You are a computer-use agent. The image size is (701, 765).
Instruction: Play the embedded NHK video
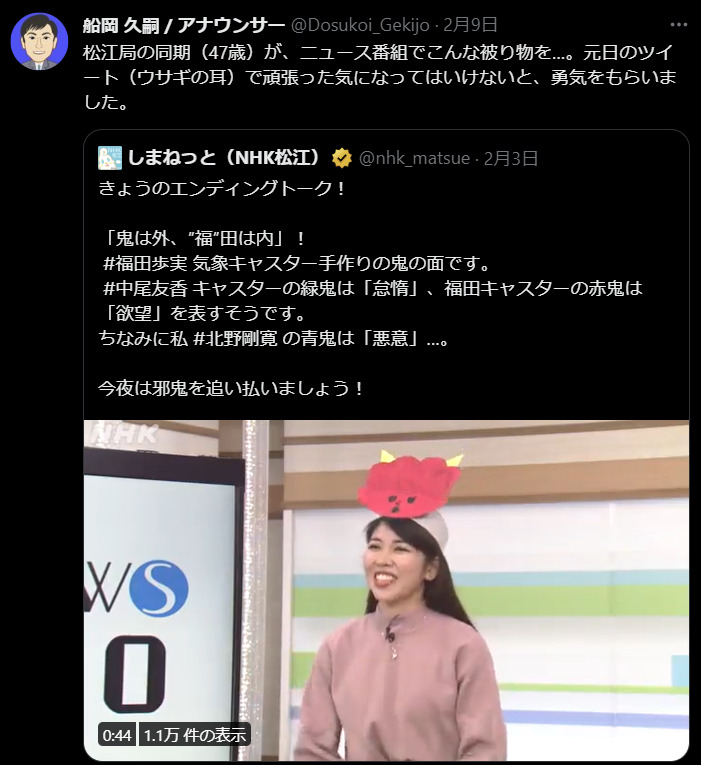point(386,590)
